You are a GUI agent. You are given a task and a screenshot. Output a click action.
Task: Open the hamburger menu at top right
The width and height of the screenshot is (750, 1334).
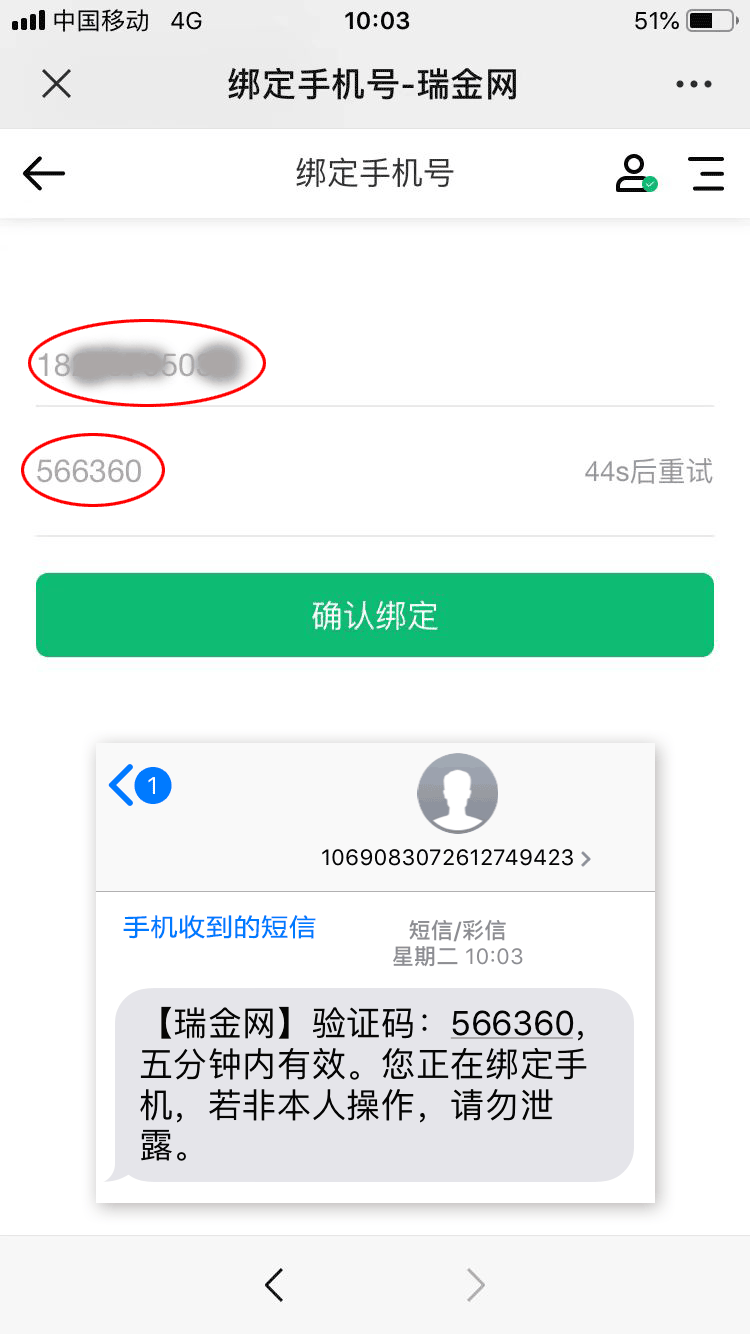pyautogui.click(x=706, y=173)
